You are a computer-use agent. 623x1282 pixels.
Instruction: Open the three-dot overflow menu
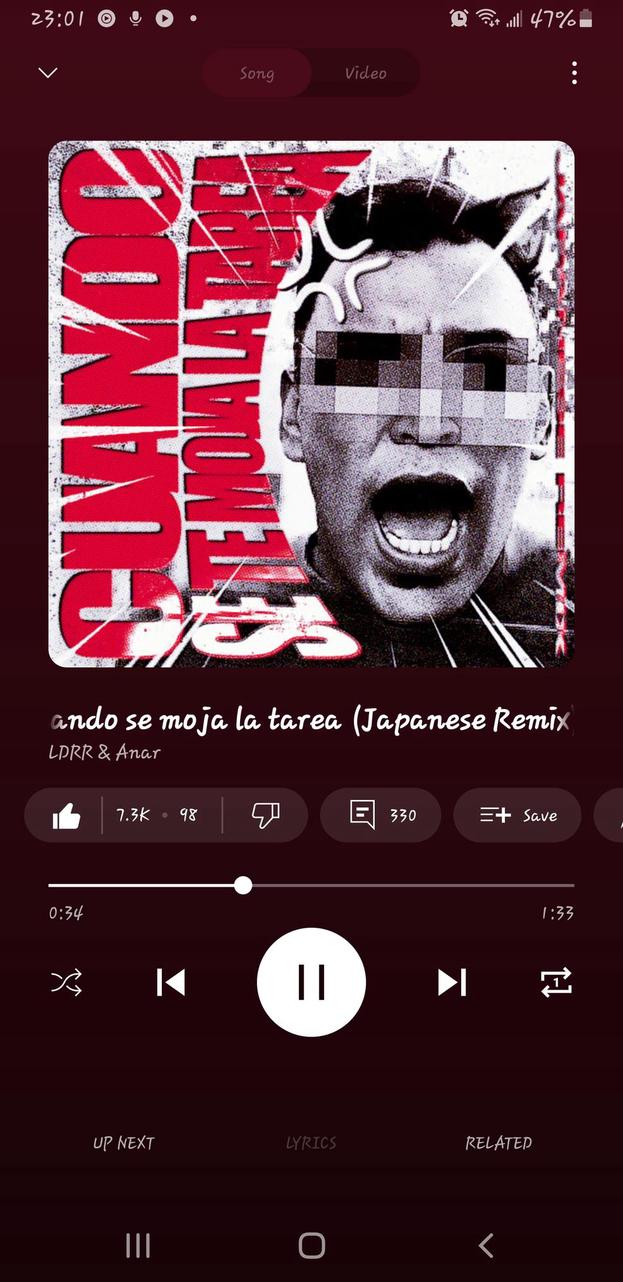[574, 73]
